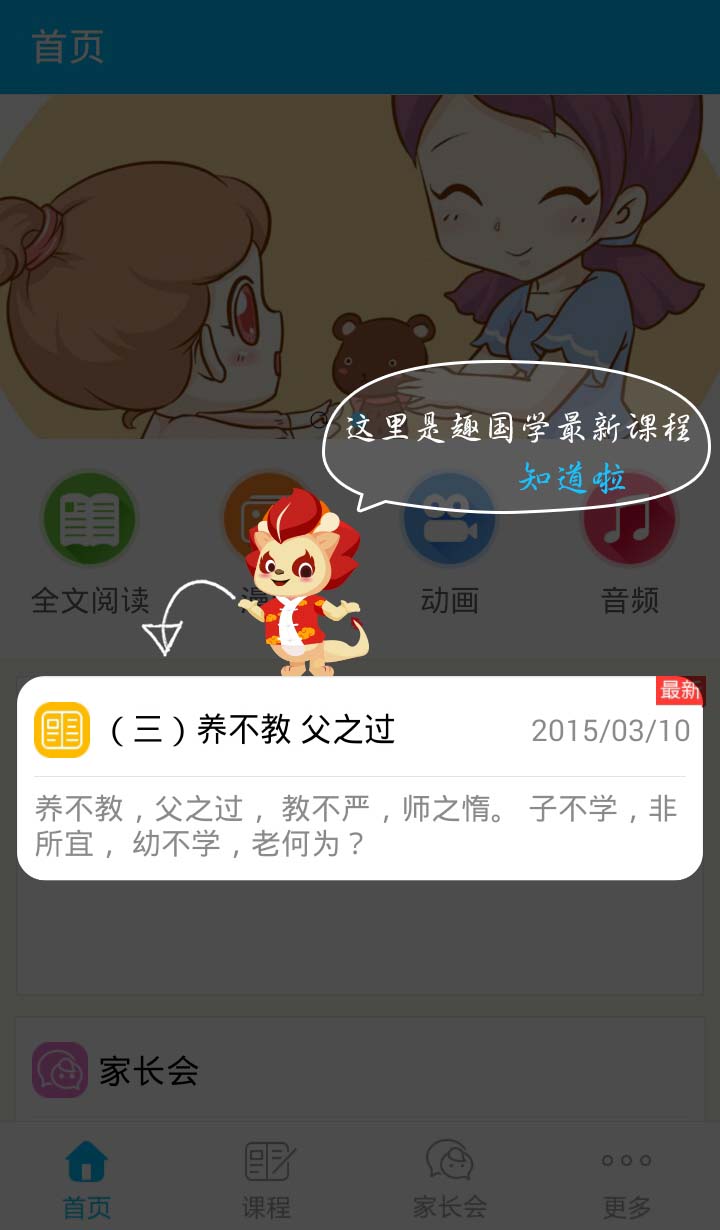Viewport: 720px width, 1230px height.
Task: Switch to the 课程 tab
Action: 267,1178
